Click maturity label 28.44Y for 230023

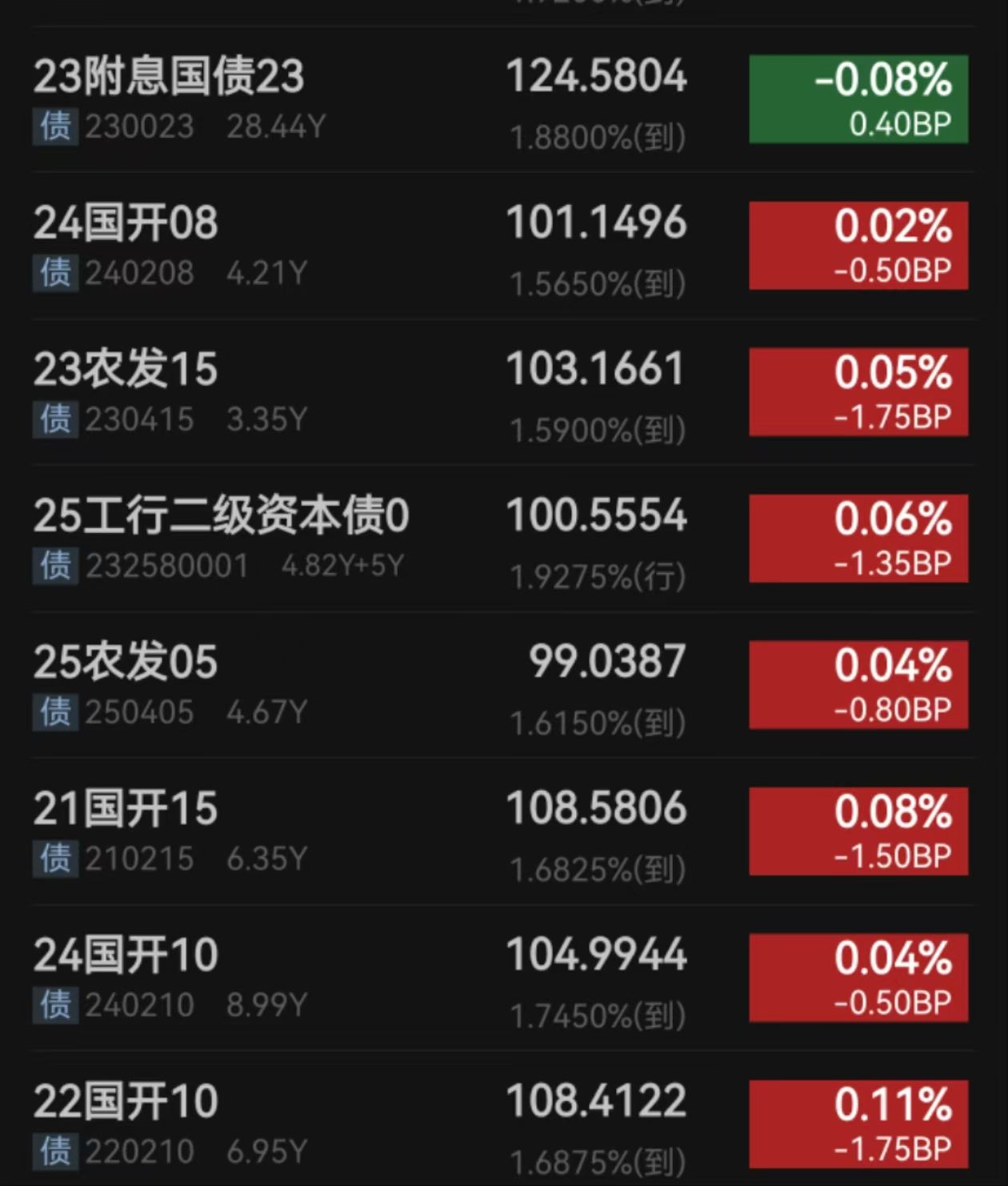[276, 125]
